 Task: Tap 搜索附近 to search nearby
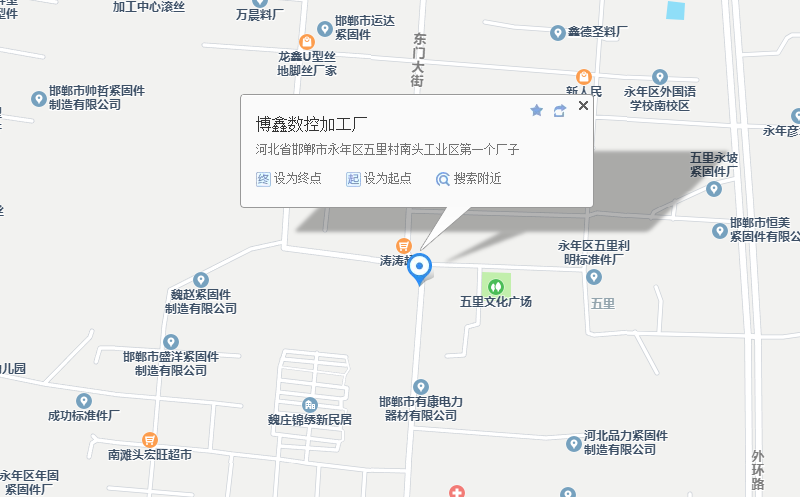(x=468, y=179)
